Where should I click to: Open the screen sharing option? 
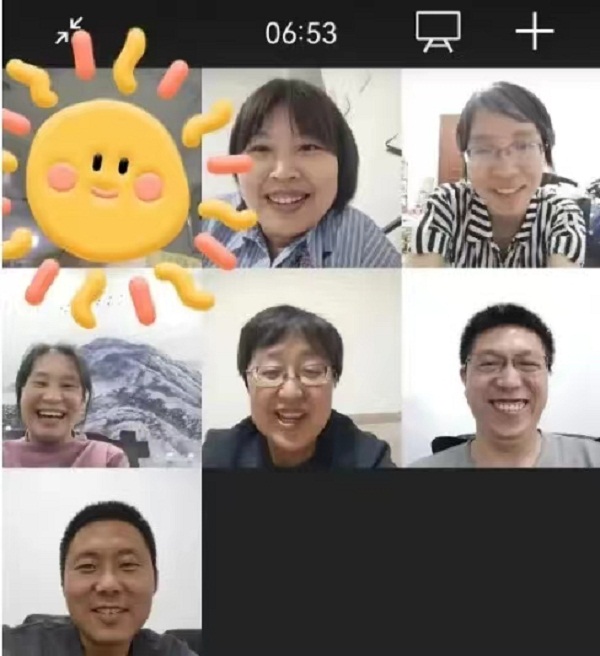pos(437,32)
